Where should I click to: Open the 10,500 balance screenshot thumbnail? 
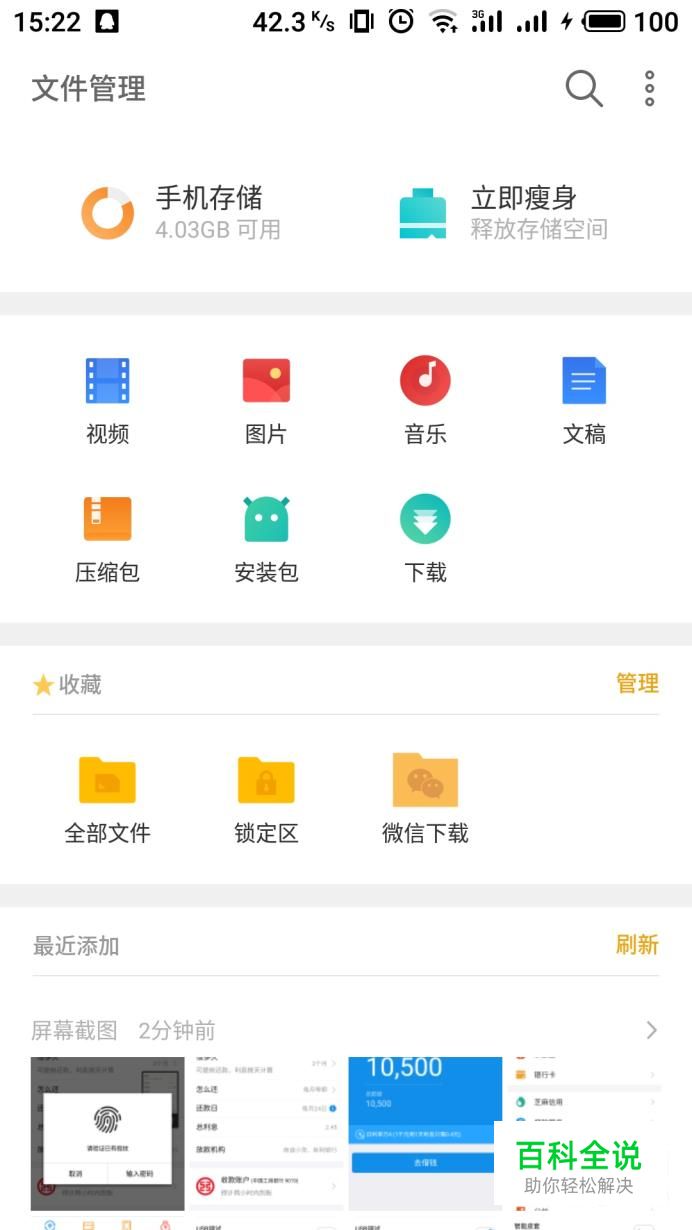[424, 1133]
